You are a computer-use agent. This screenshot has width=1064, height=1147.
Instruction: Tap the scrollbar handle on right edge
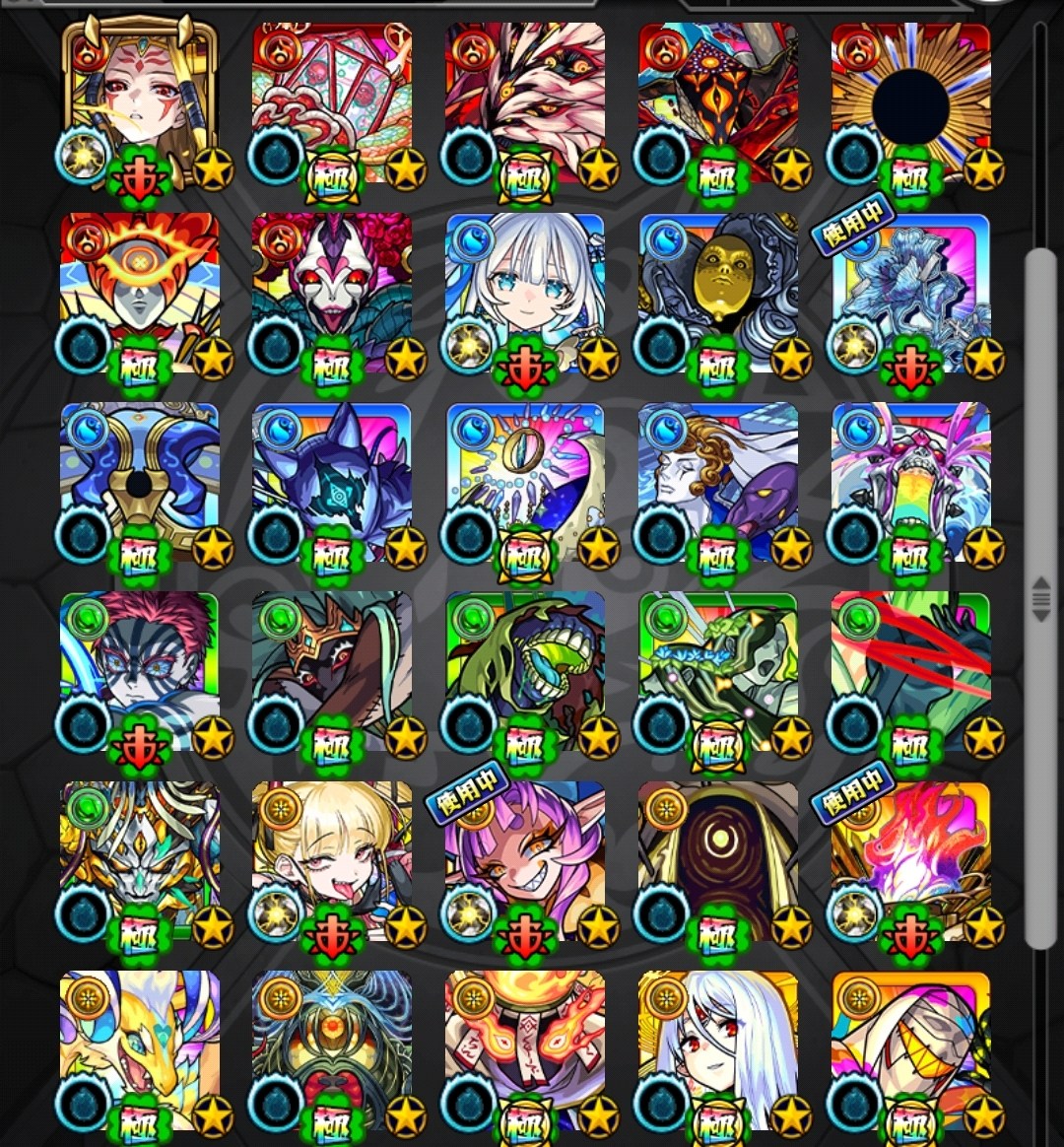[x=1040, y=597]
